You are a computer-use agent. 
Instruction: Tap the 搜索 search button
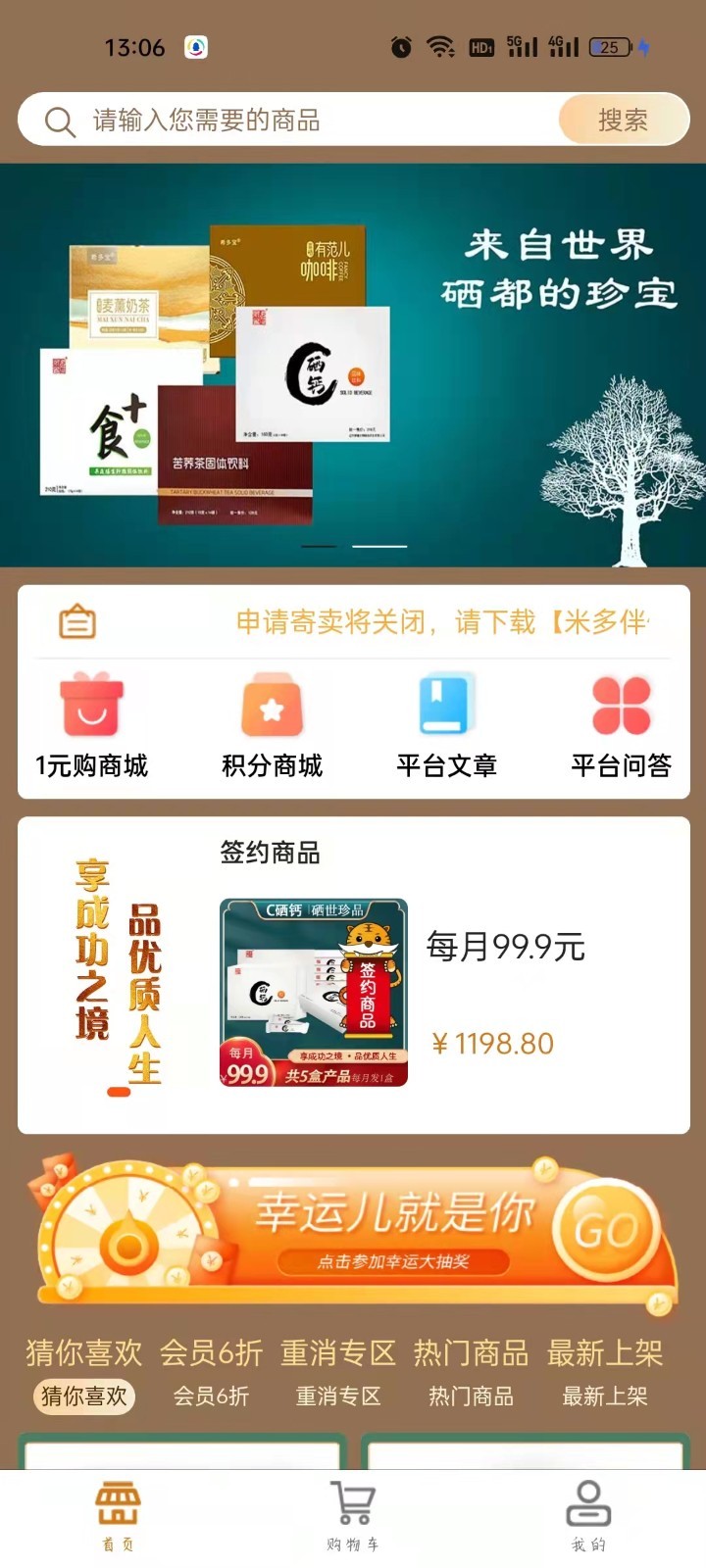pos(623,120)
